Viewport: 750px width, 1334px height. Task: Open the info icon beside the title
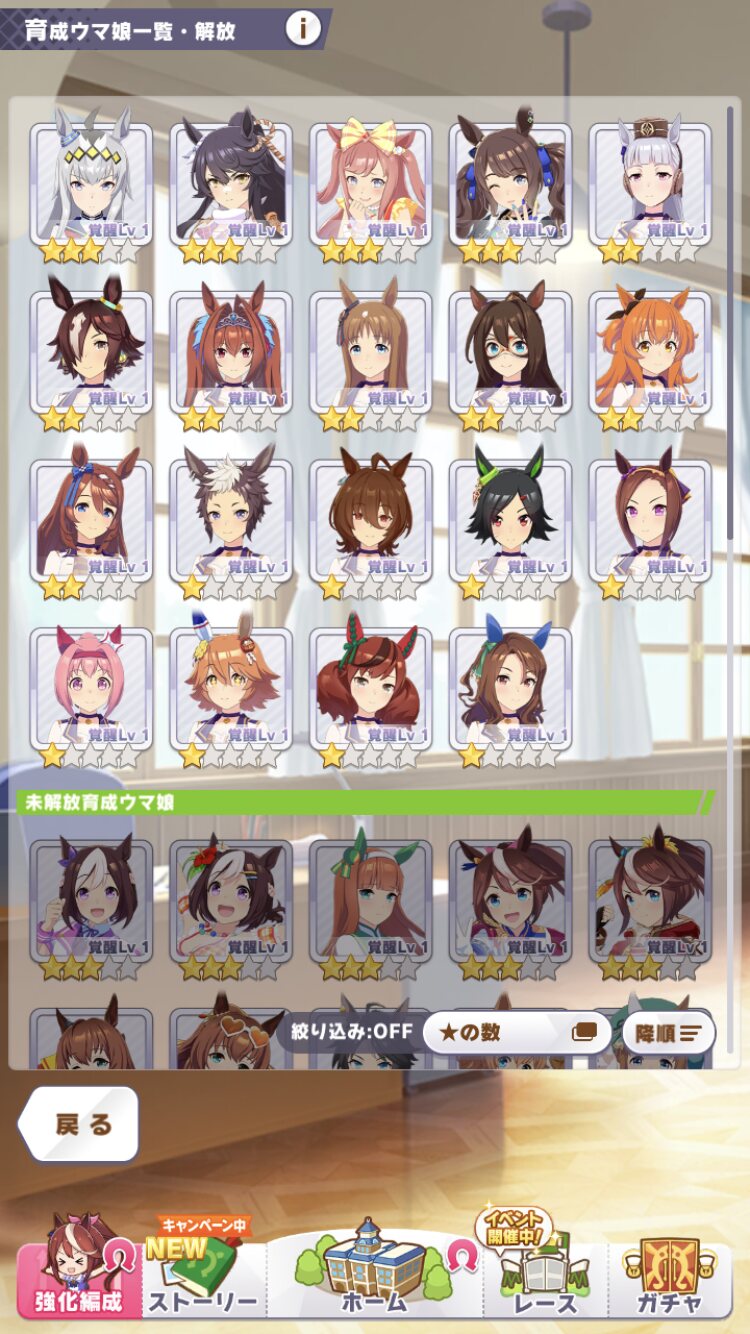303,28
